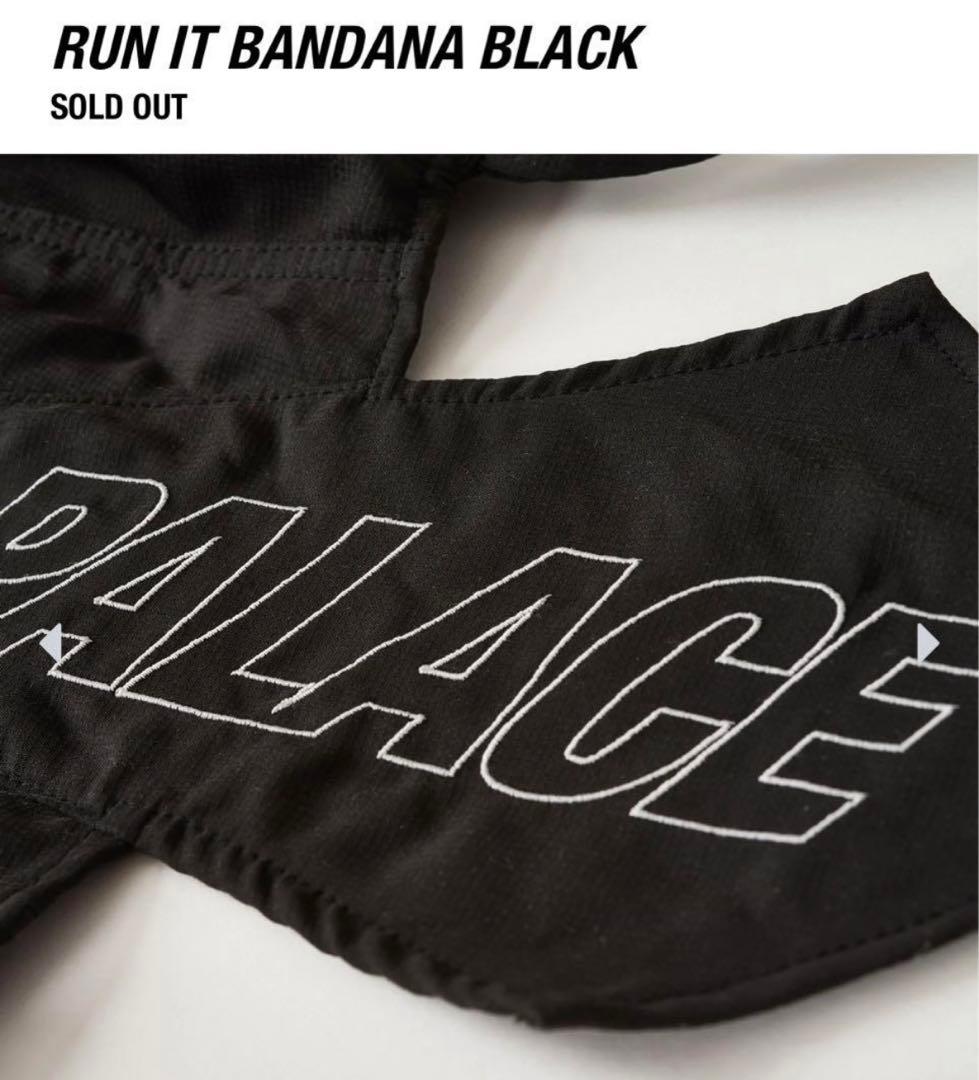Open the RUN IT BANDANA BLACK title link

pos(343,45)
